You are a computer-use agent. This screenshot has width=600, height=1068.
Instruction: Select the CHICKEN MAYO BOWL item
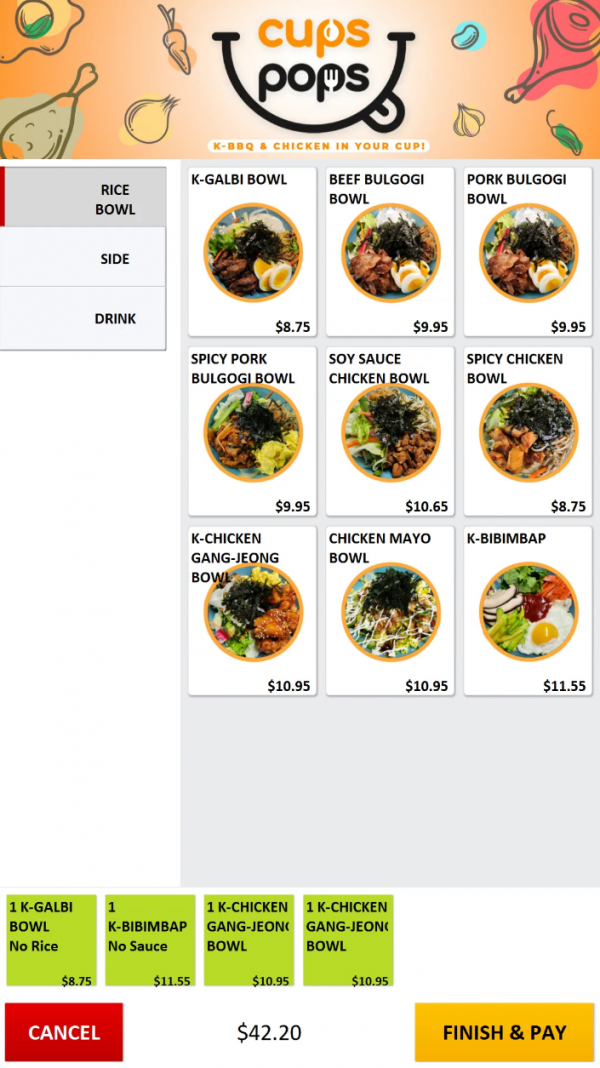coord(390,611)
